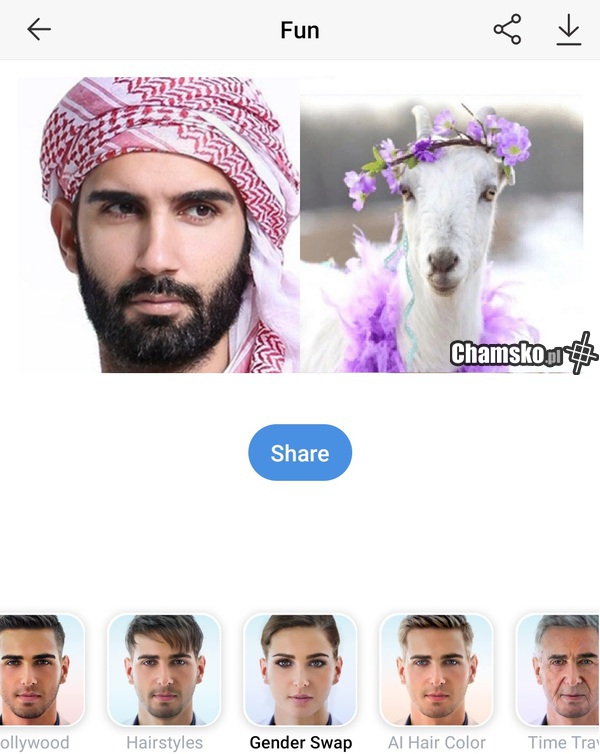Choose the Hairstyles filter
The width and height of the screenshot is (600, 754).
(x=164, y=669)
